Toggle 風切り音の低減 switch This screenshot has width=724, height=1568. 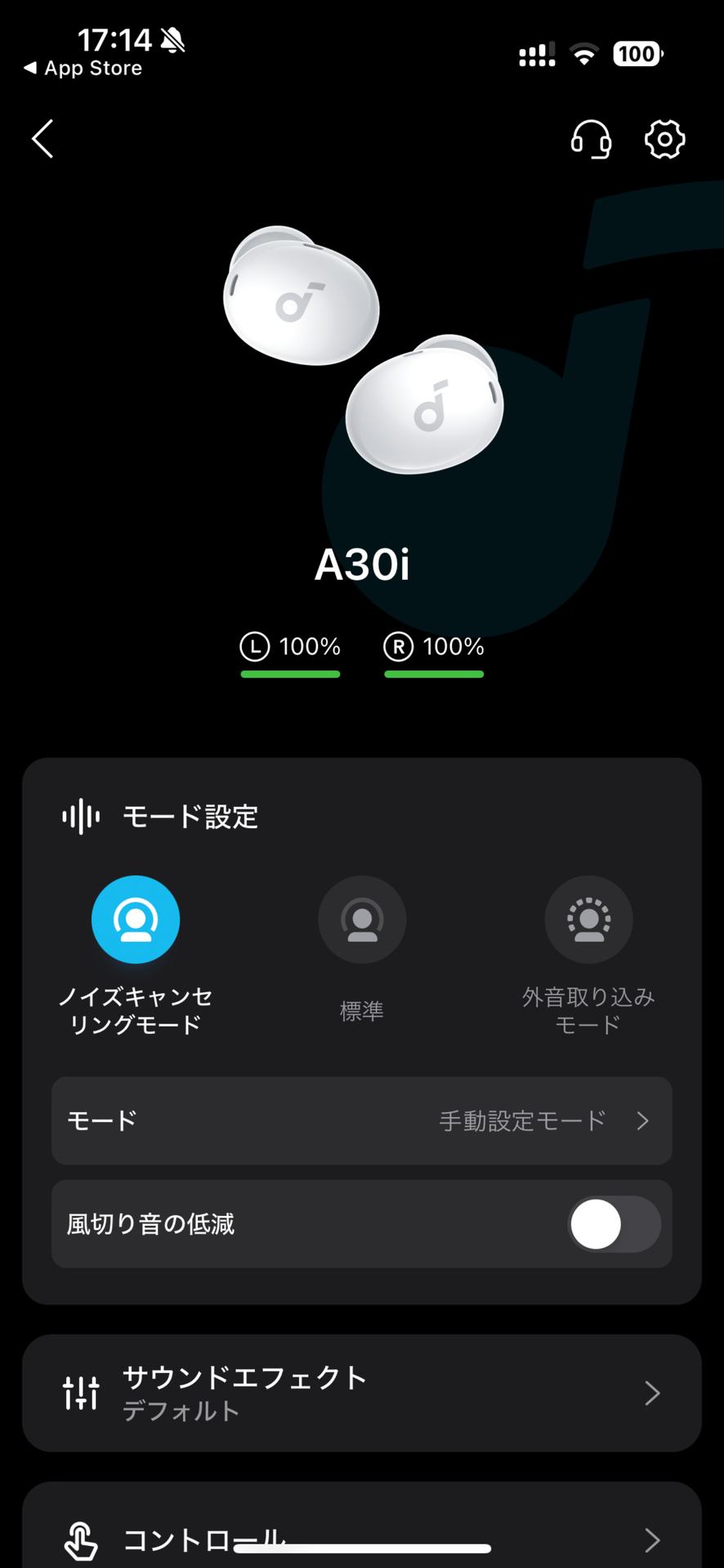coord(614,1224)
